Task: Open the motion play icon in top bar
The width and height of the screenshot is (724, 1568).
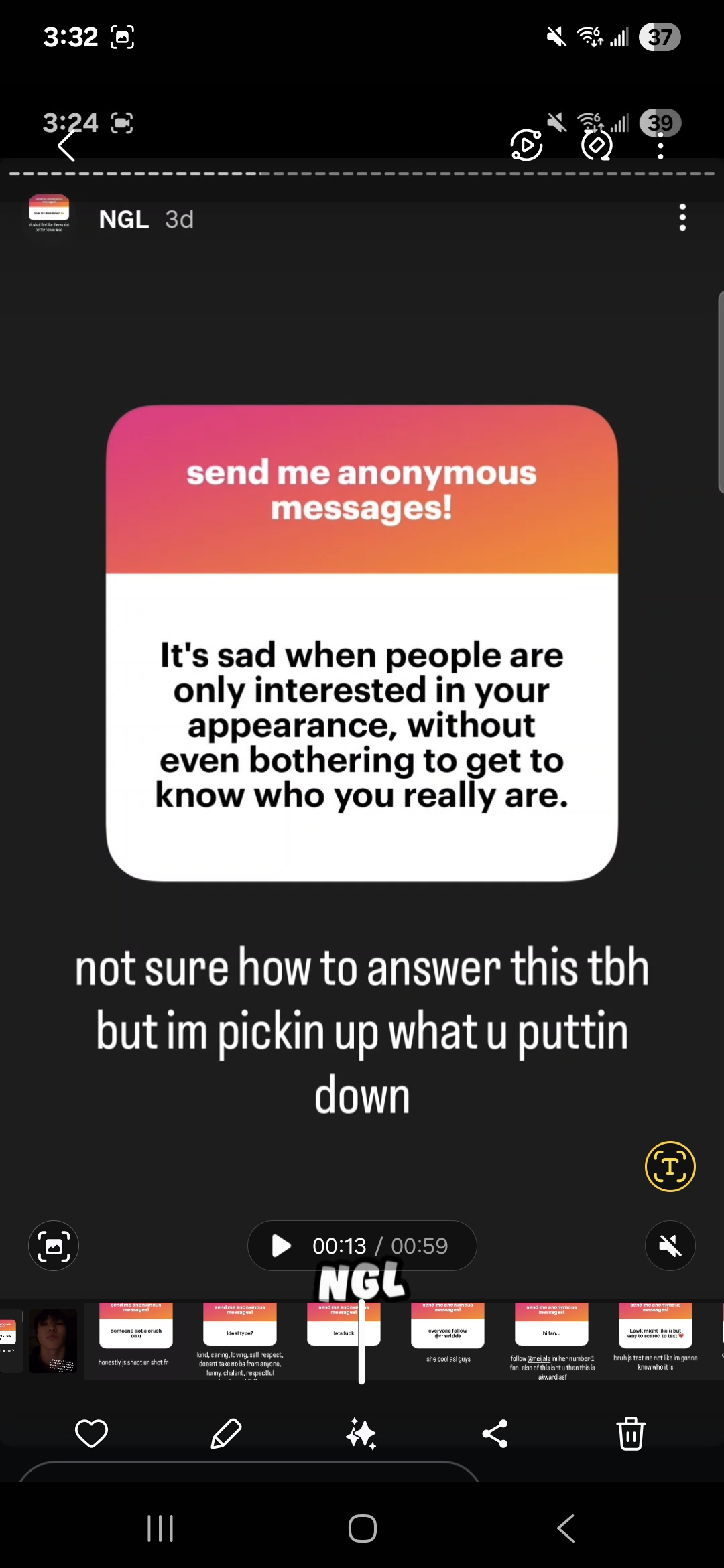Action: (527, 145)
